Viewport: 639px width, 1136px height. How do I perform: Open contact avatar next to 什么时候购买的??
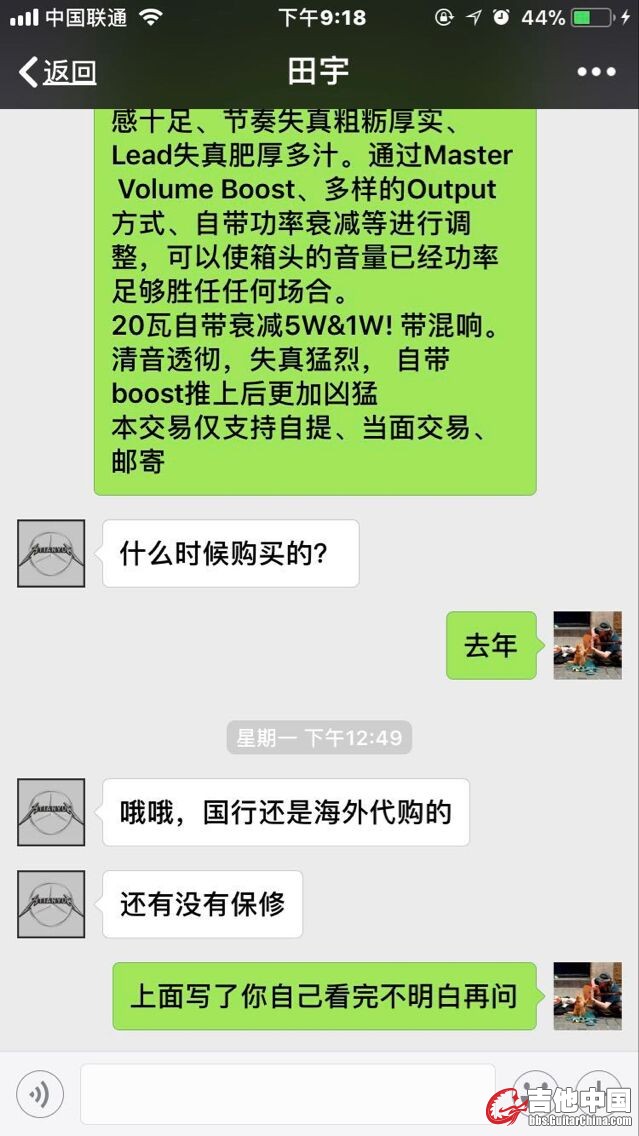point(51,553)
